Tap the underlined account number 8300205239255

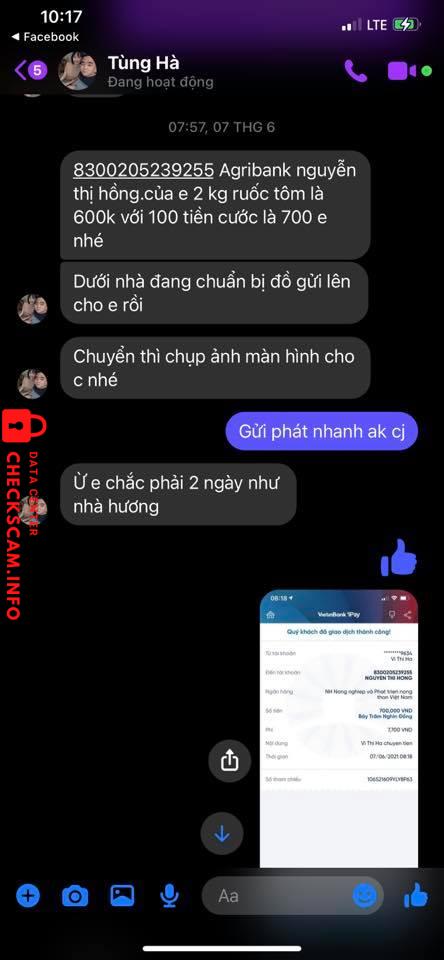pyautogui.click(x=143, y=169)
